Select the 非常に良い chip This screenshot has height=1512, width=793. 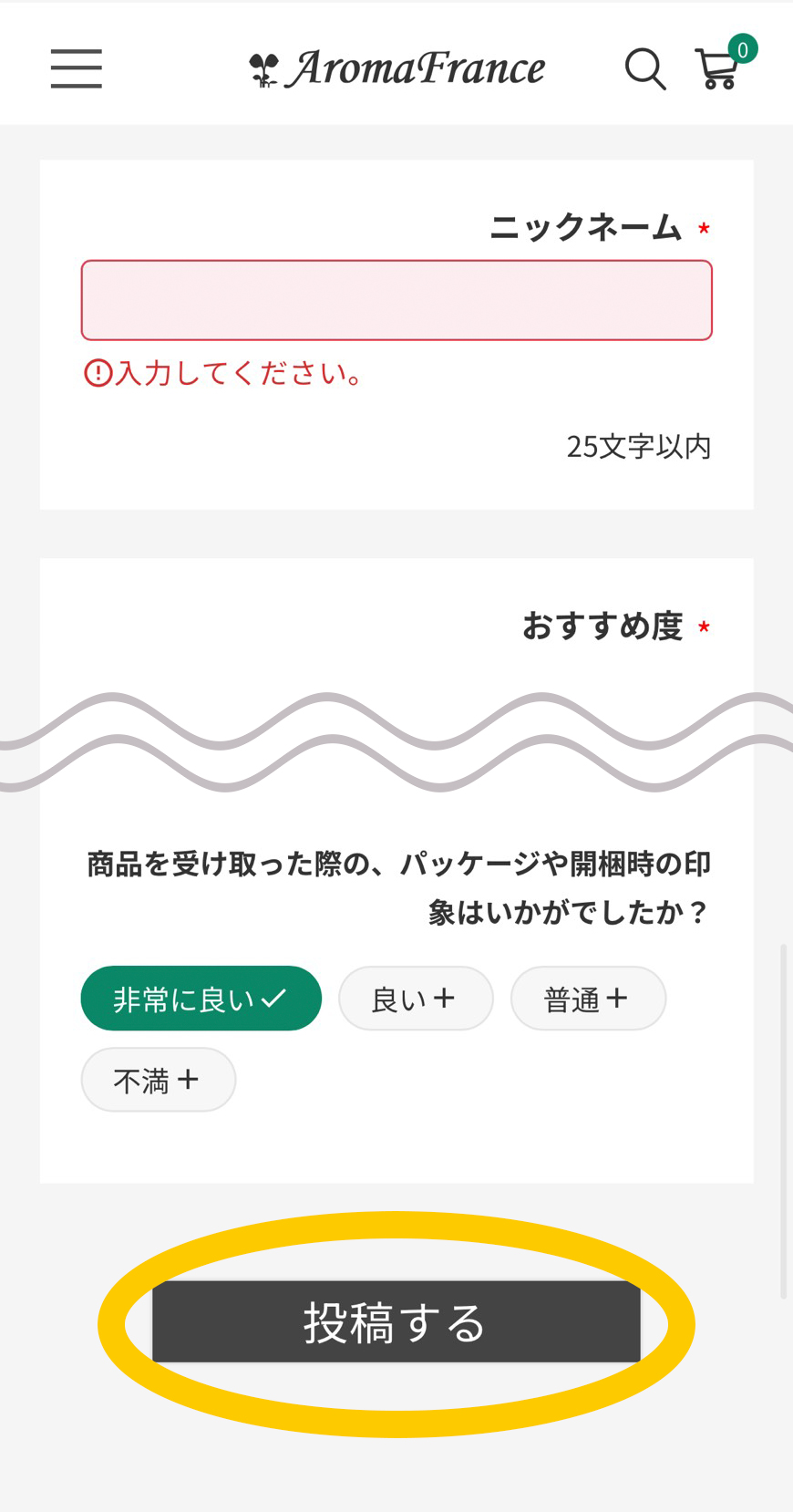tap(201, 999)
